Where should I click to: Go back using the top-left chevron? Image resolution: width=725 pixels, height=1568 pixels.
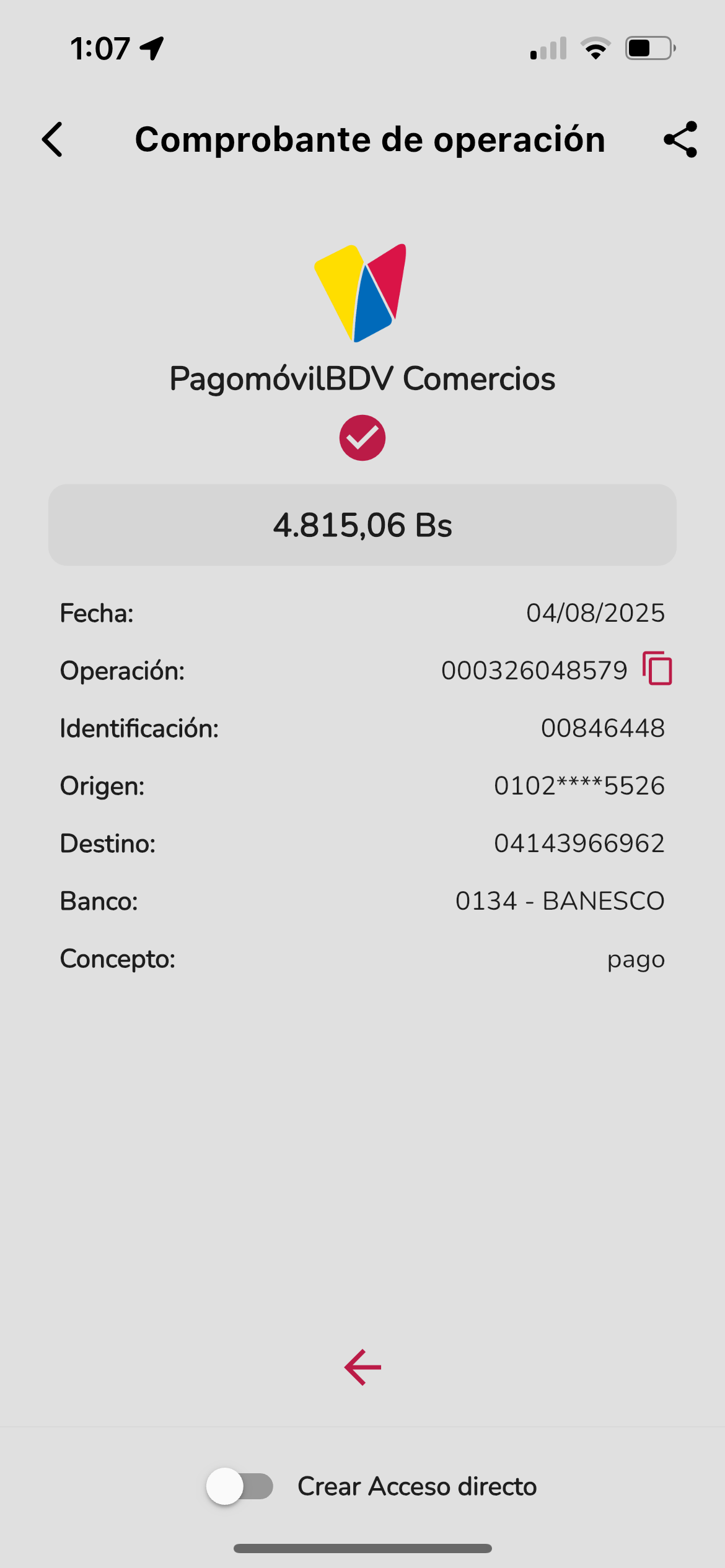53,139
